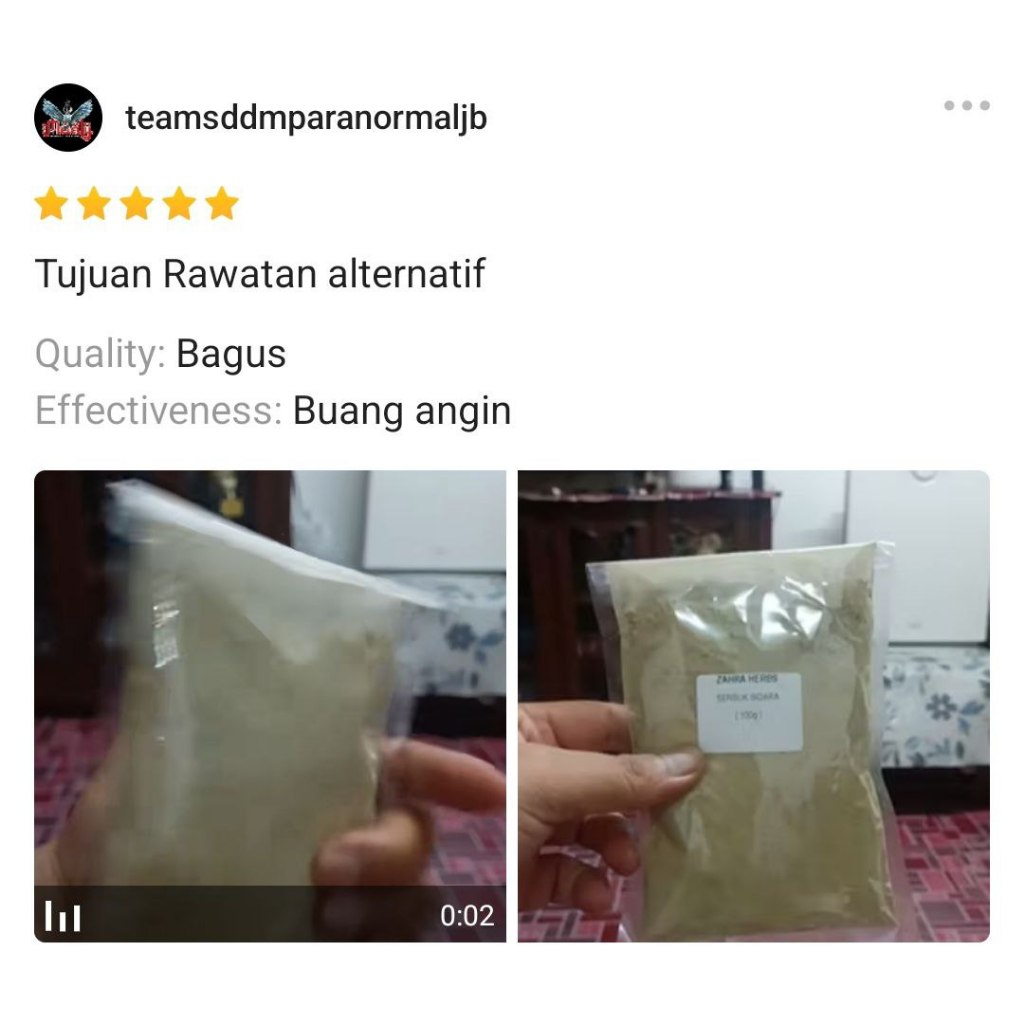Open the three-dot overflow menu
Viewport: 1024px width, 1024px height.
[x=967, y=105]
